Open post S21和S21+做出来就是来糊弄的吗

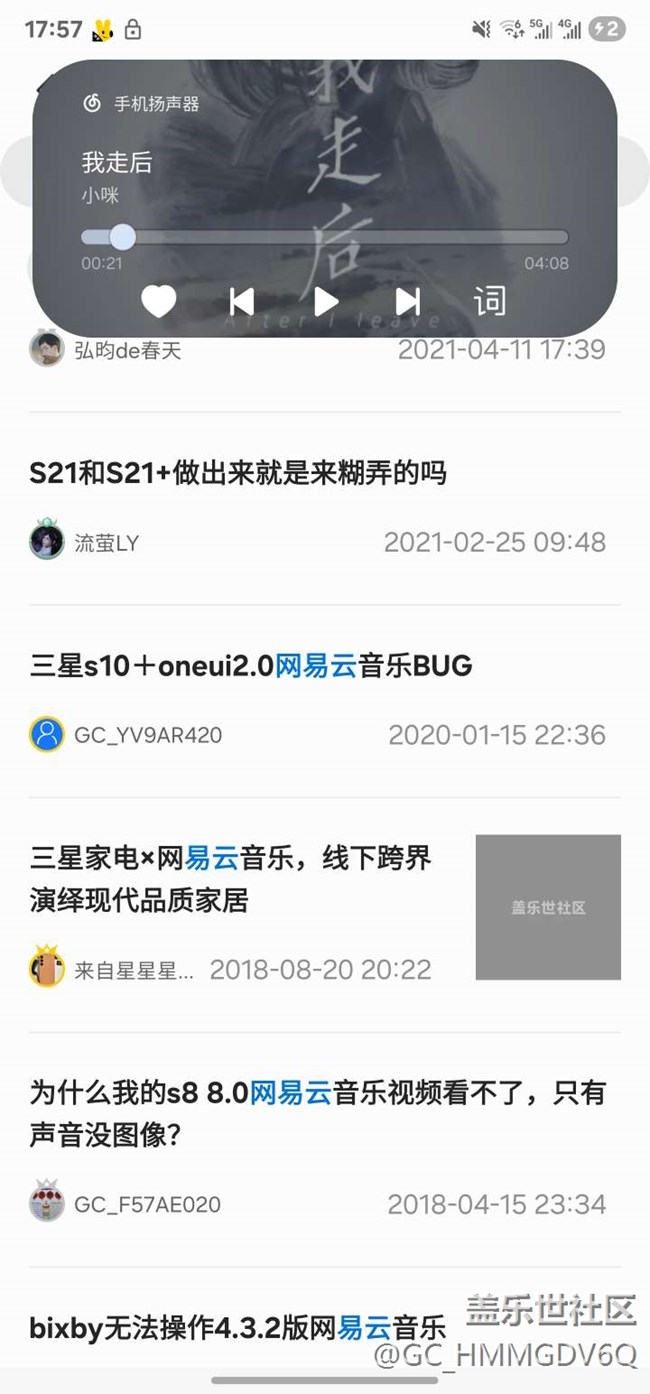(238, 473)
